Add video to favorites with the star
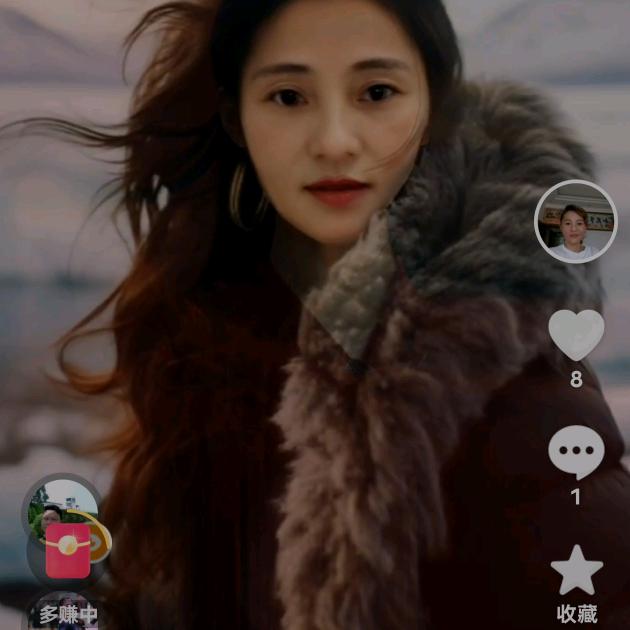The image size is (630, 630). (577, 571)
